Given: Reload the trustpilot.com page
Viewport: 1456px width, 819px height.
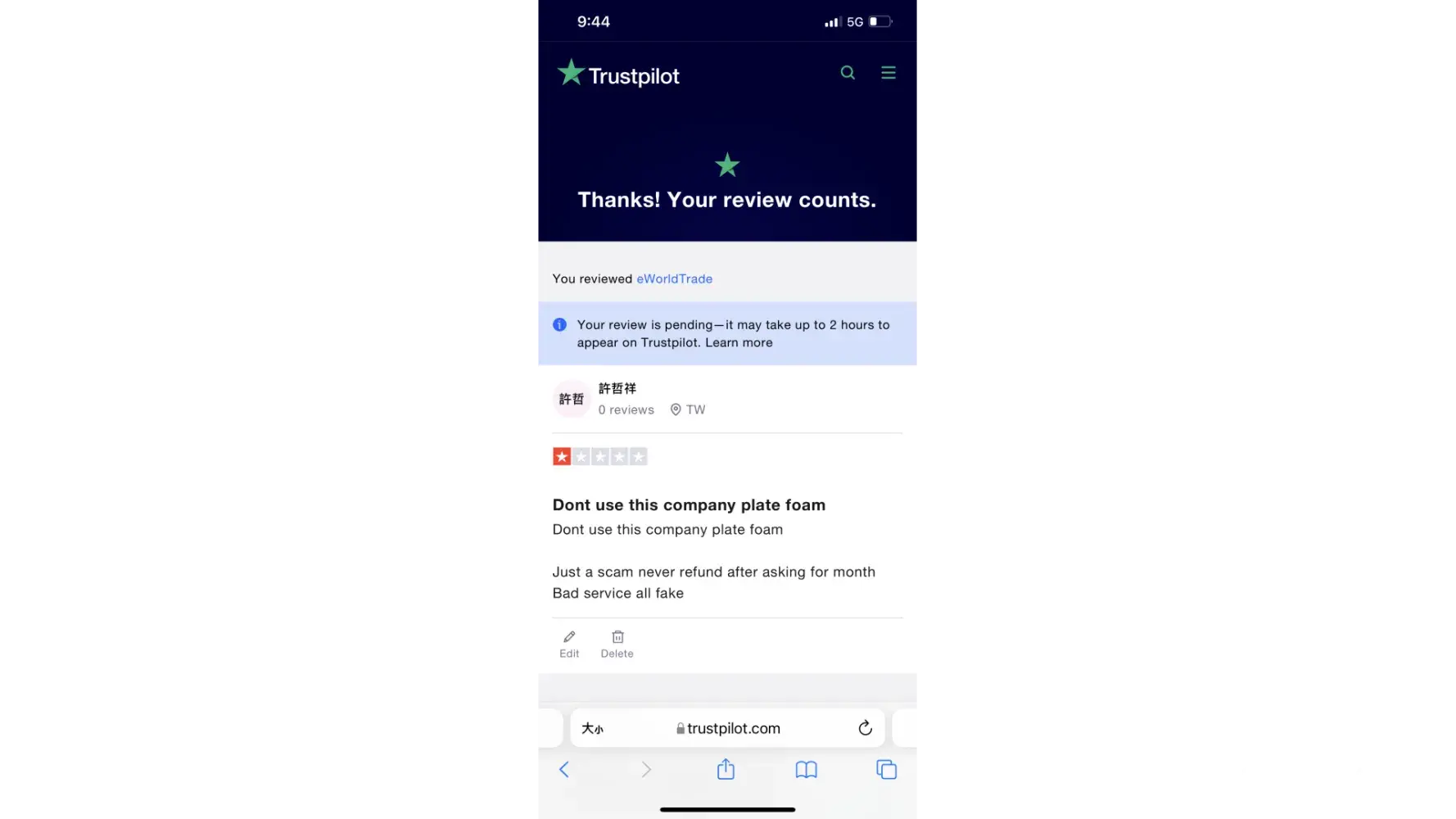Looking at the screenshot, I should (865, 728).
